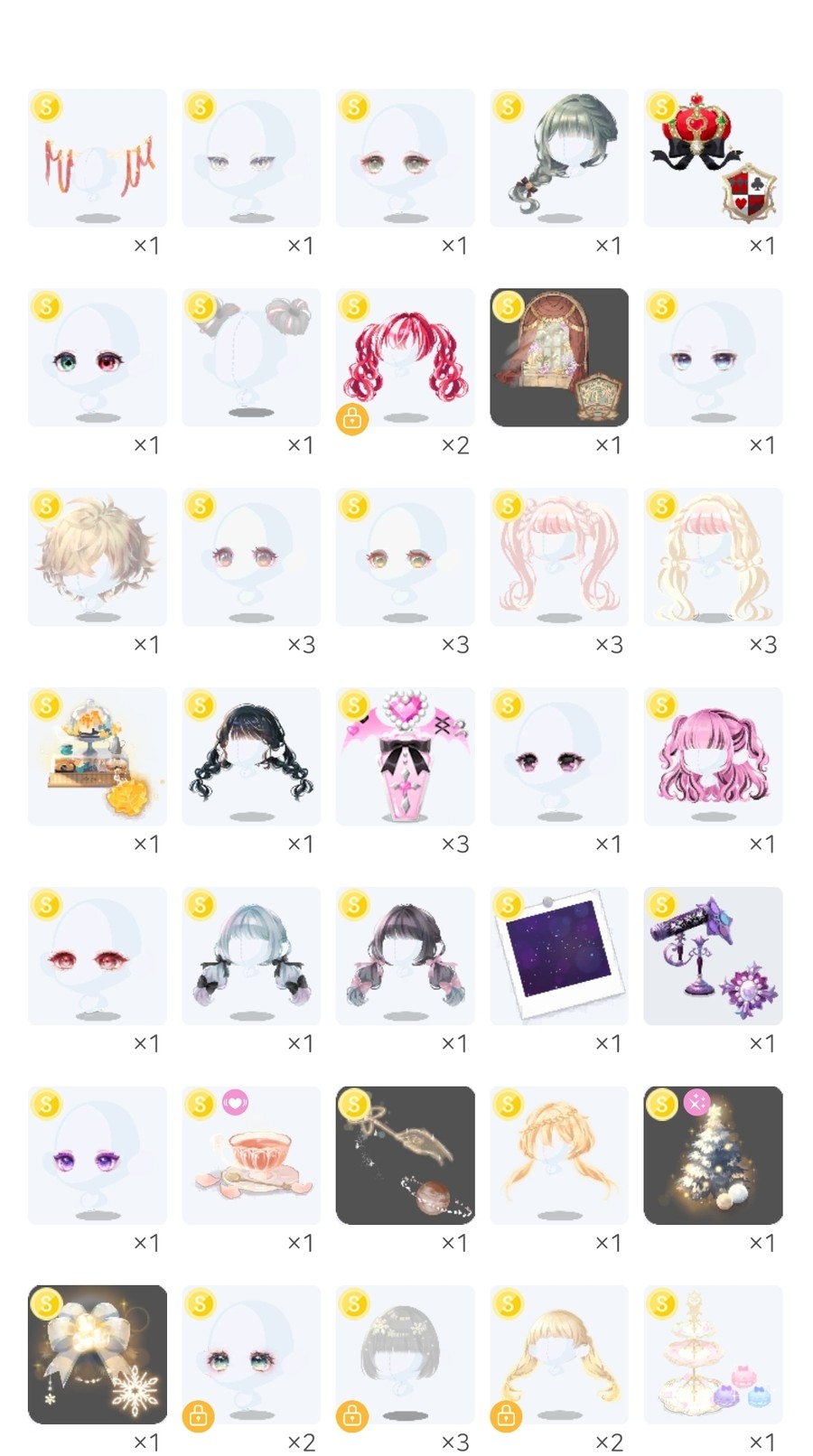Open the purple eyes item
Image resolution: width=813 pixels, height=1456 pixels.
click(x=98, y=1155)
